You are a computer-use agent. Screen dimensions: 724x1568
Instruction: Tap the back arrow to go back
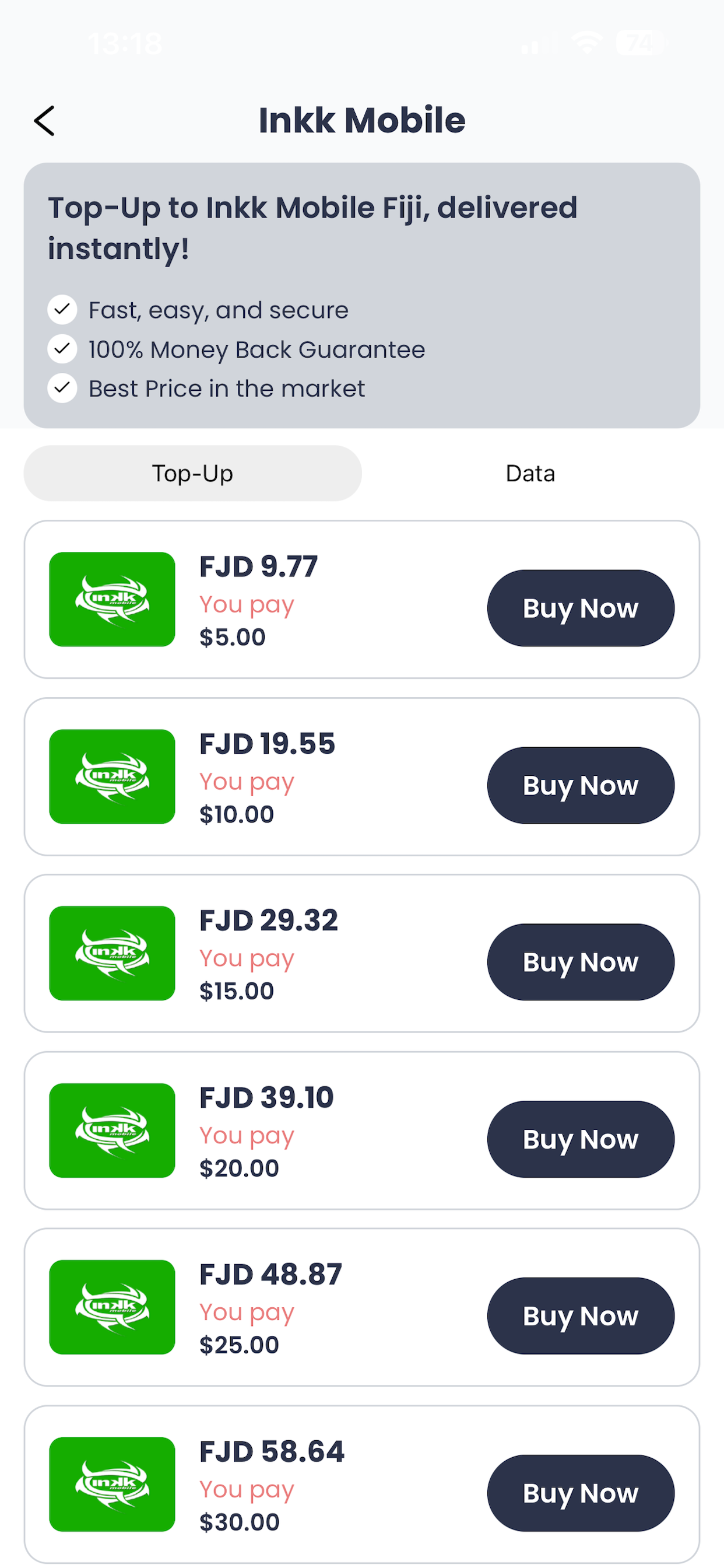coord(45,121)
